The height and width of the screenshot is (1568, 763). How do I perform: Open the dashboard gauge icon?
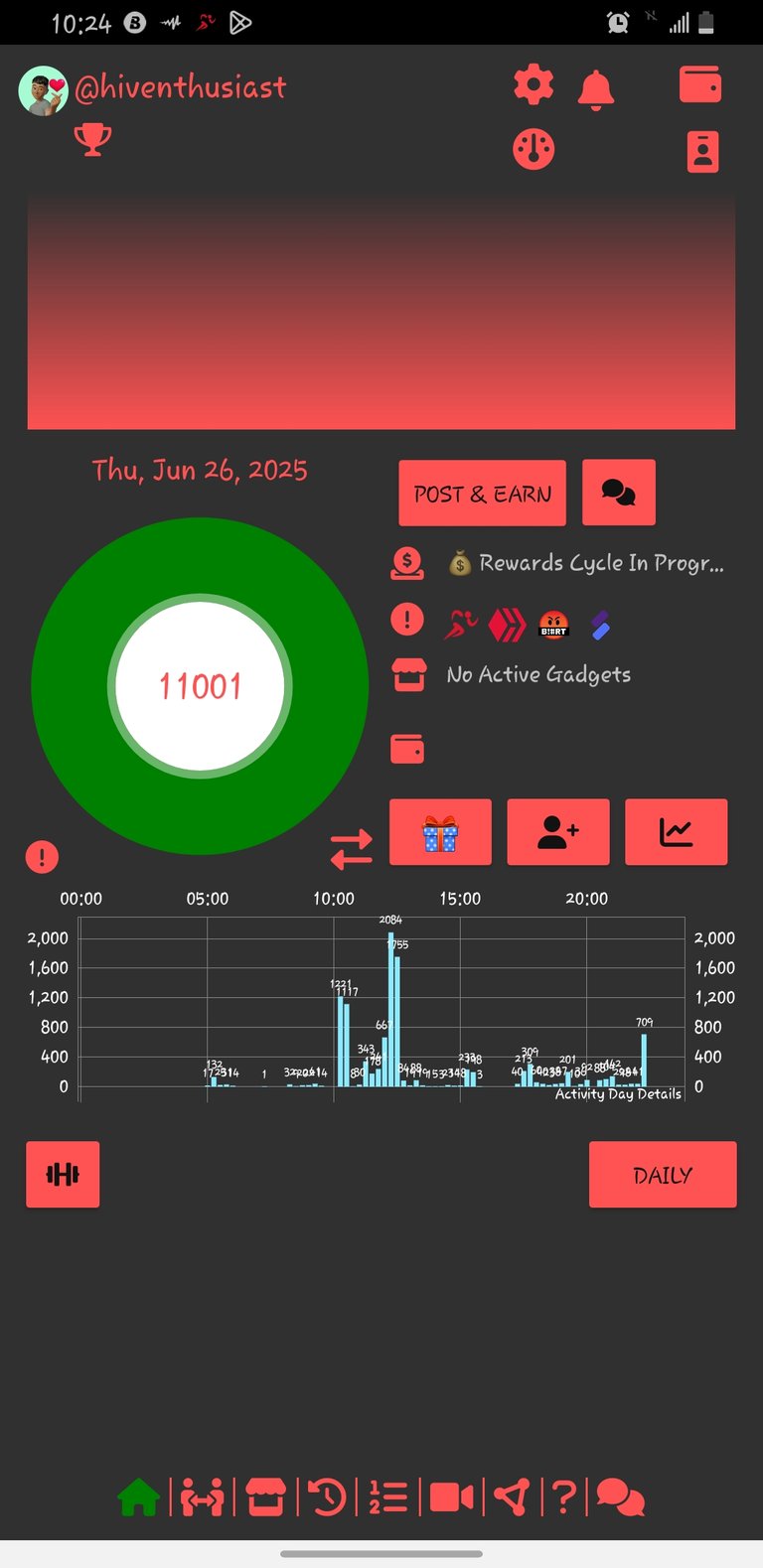tap(534, 150)
